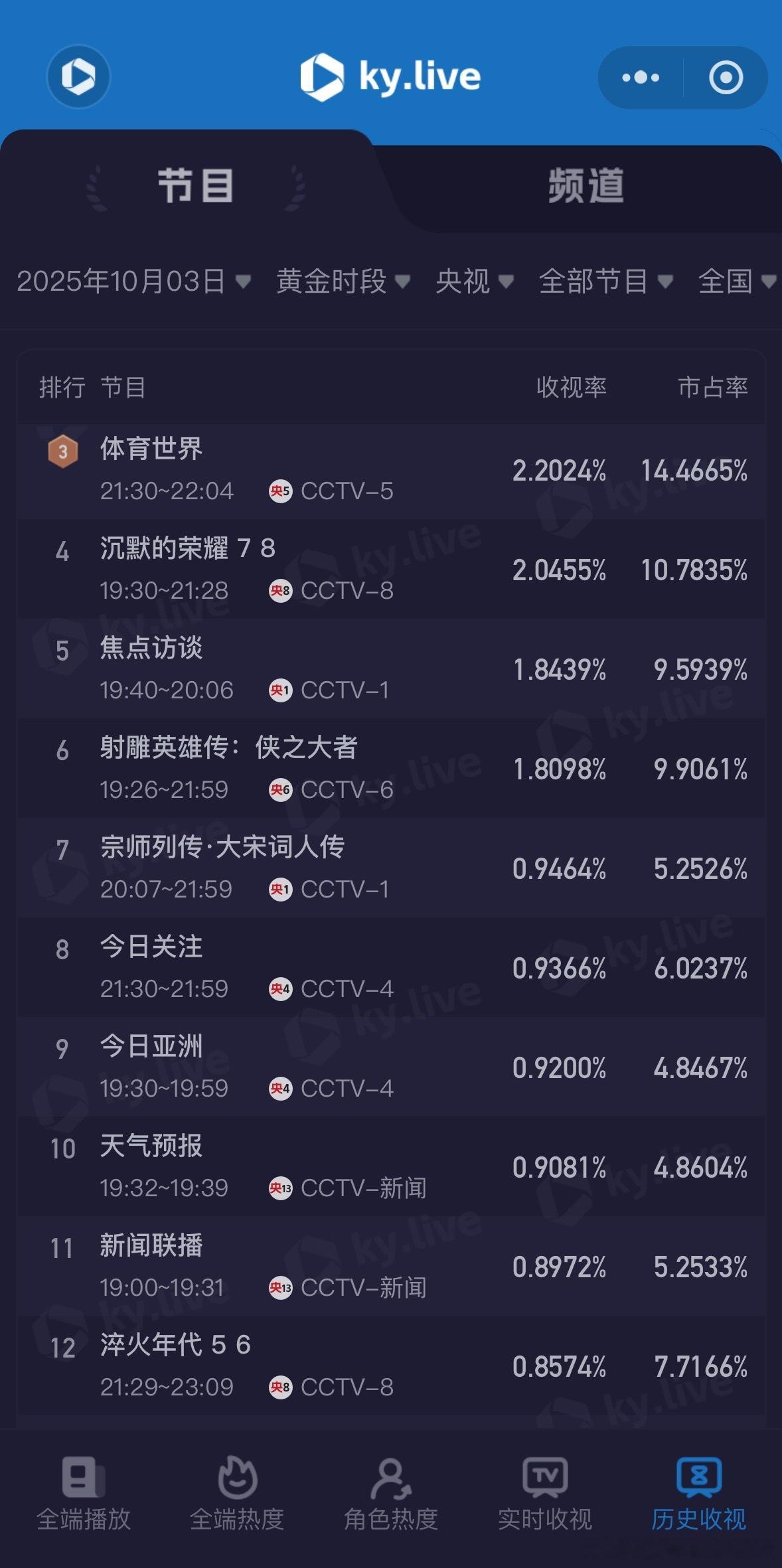This screenshot has height=1568, width=782.
Task: Open the 体育世界 program row
Action: [391, 470]
